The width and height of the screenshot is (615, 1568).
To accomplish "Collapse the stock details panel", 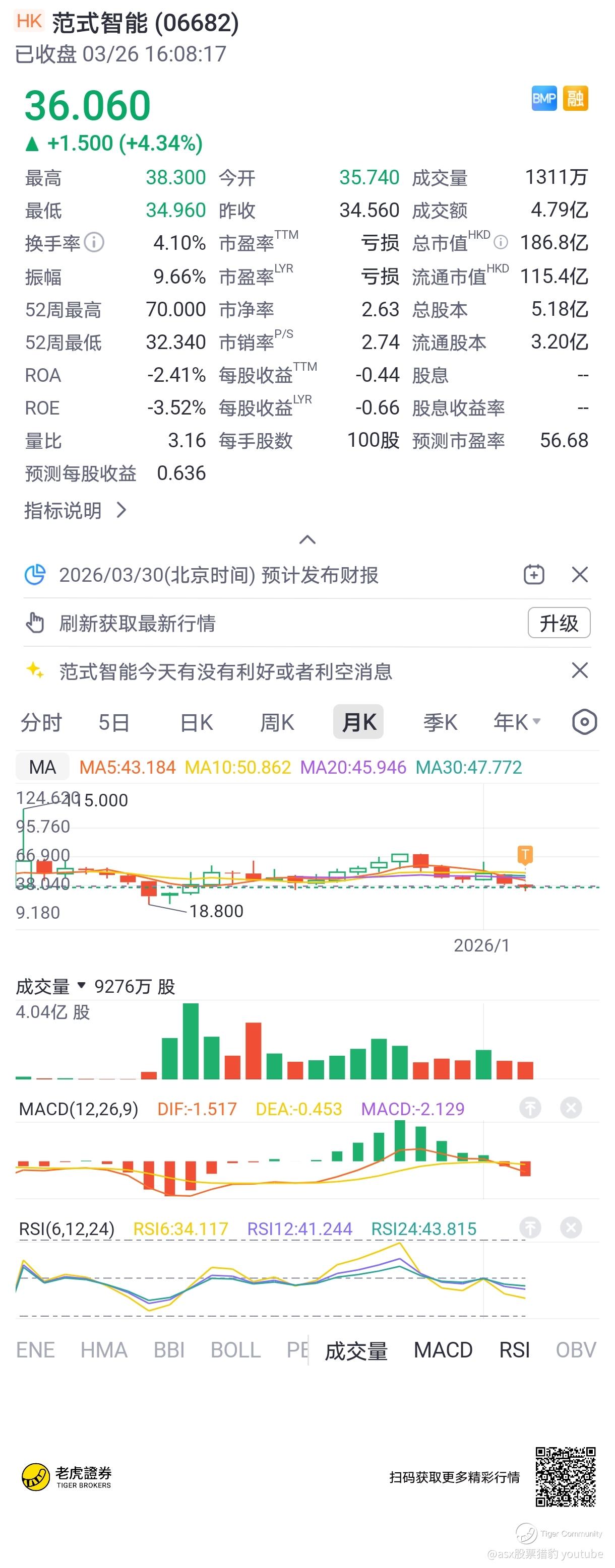I will [307, 539].
